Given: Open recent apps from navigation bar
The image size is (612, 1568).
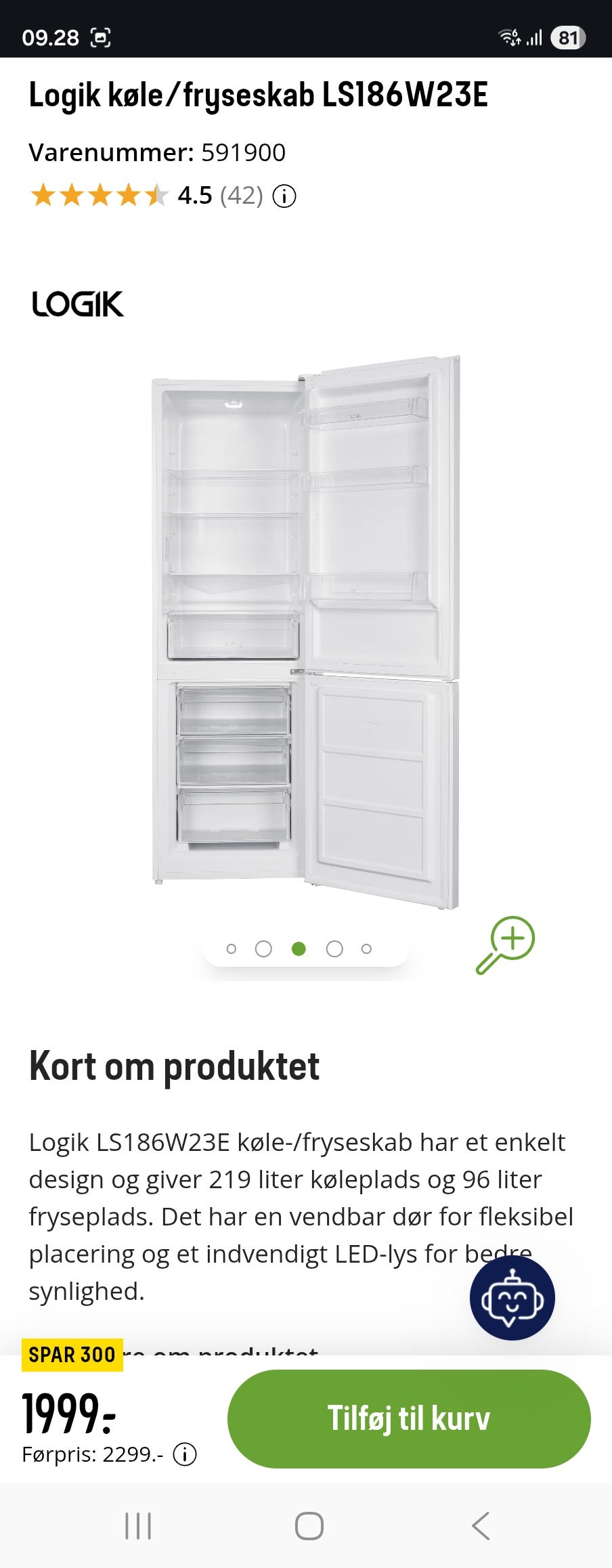Looking at the screenshot, I should pyautogui.click(x=138, y=1526).
